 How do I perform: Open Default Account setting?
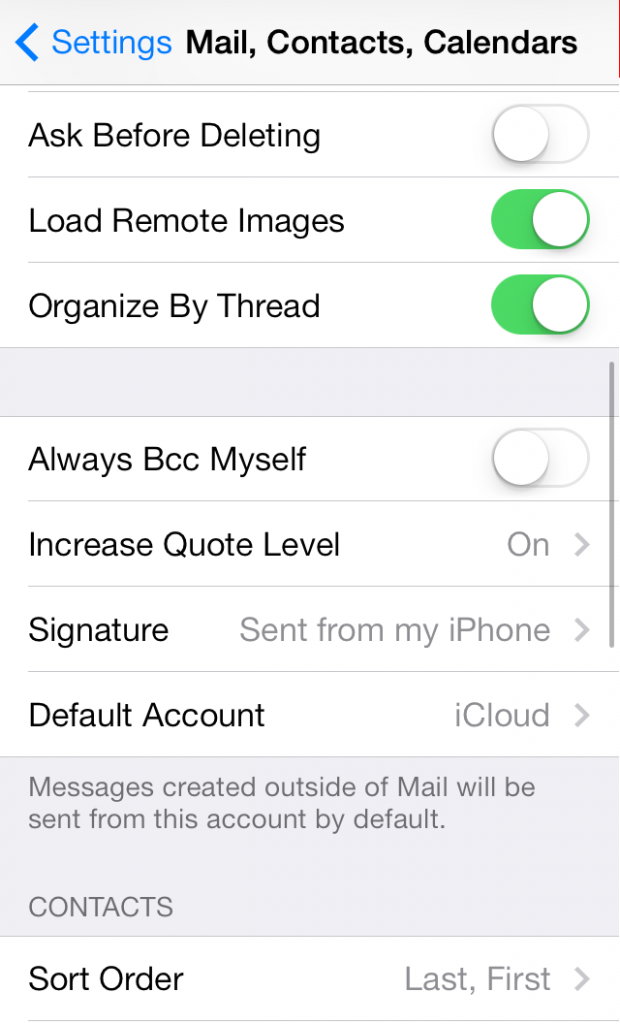[x=310, y=714]
